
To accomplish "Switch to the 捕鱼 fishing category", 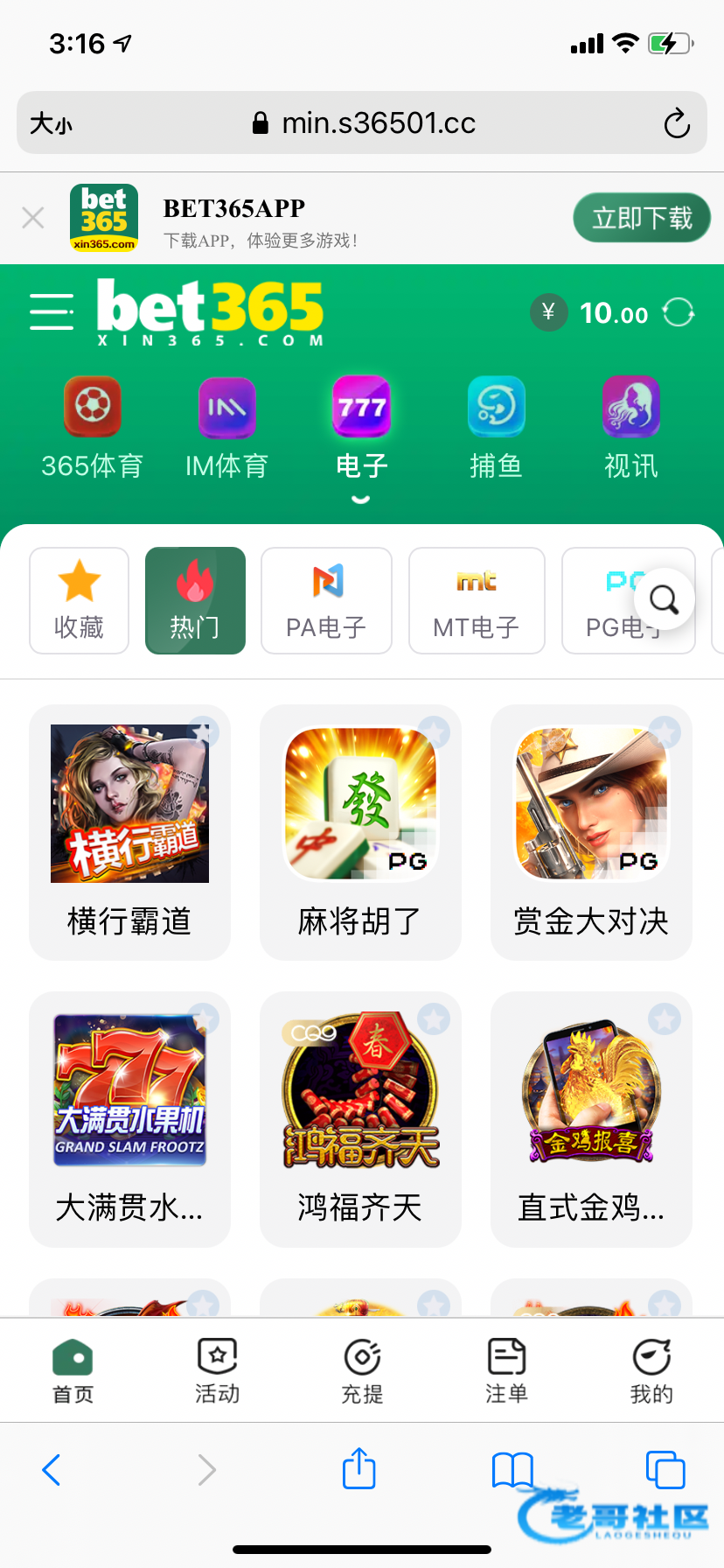I will 496,428.
